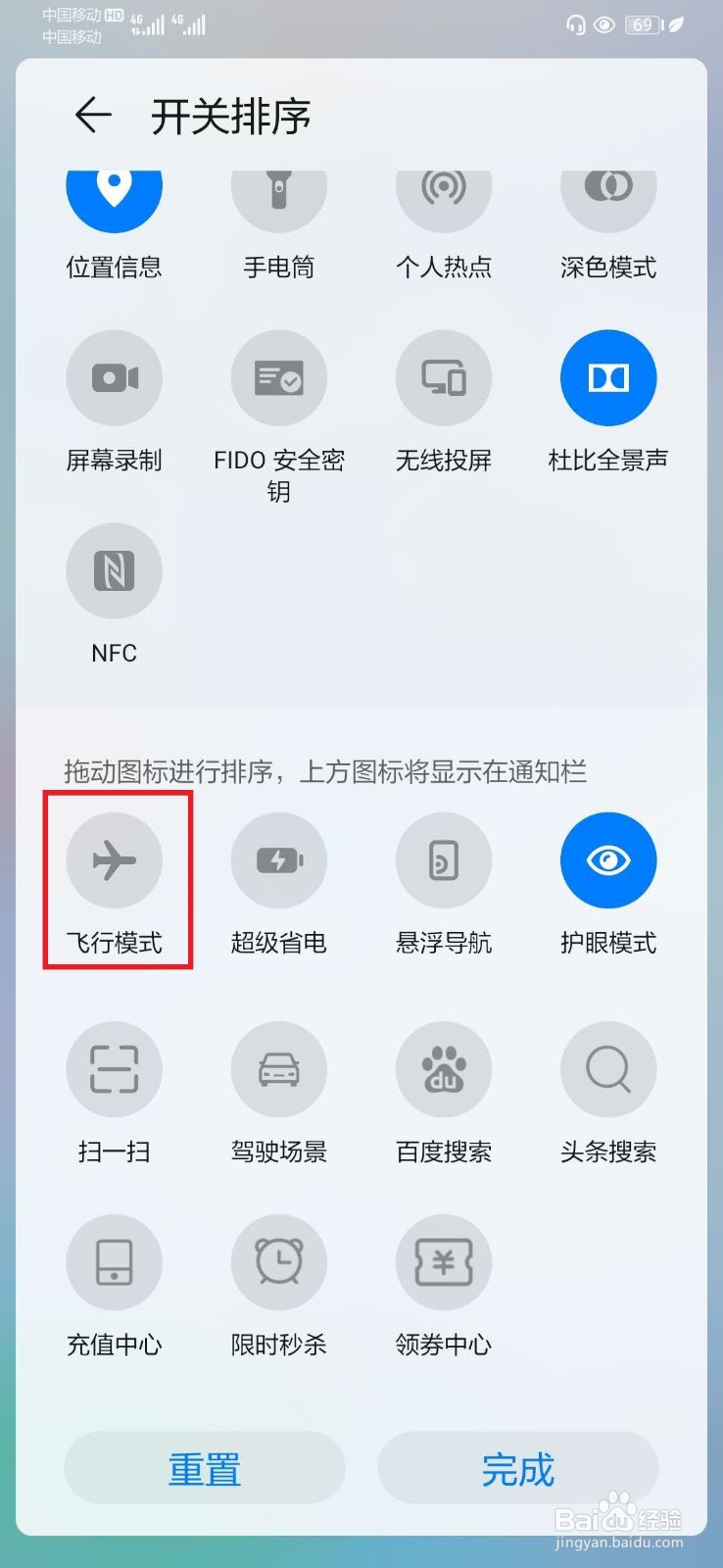
Task: Select the Driving Scene (驾驶场景) icon
Action: point(278,1069)
